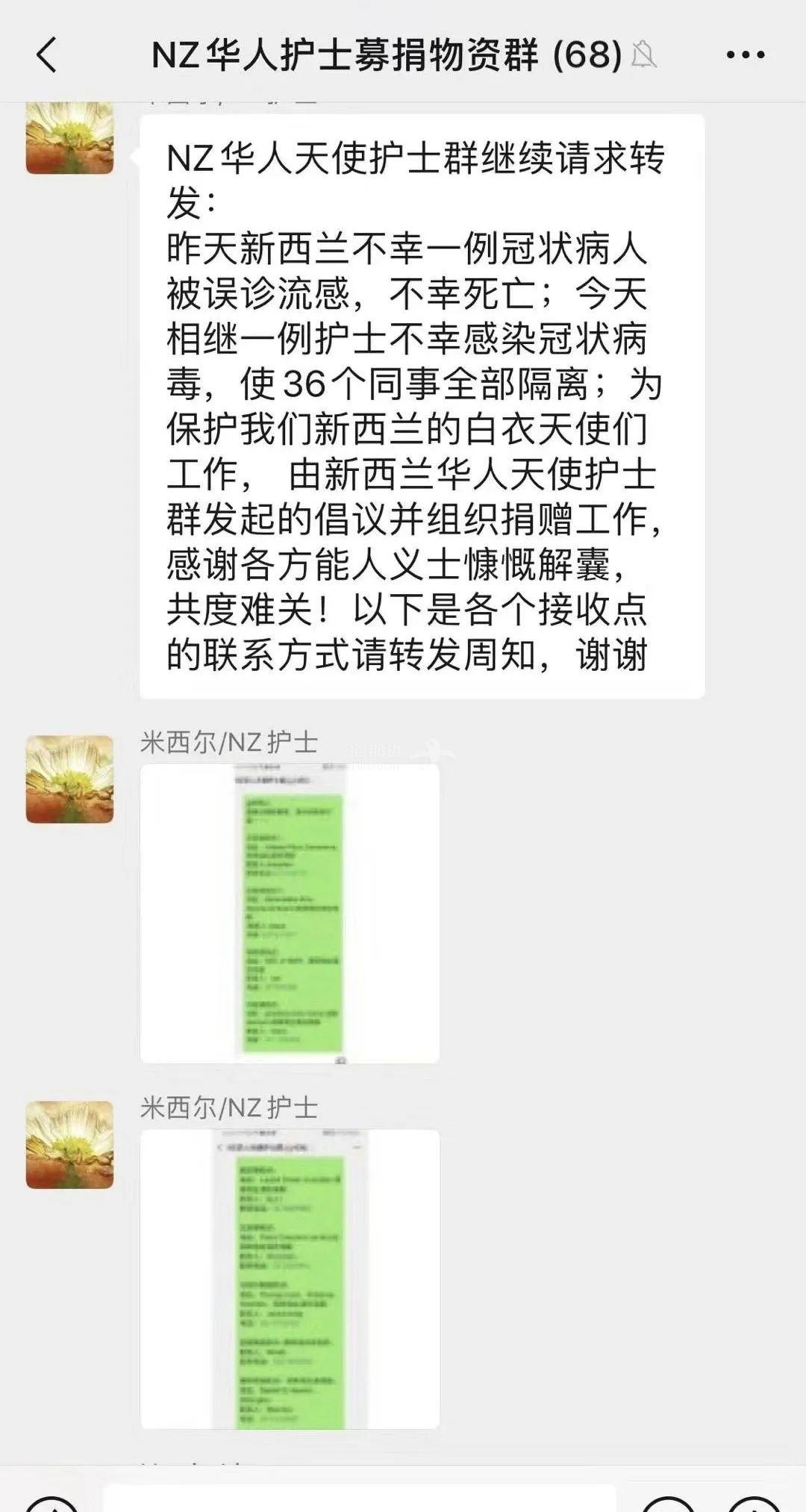
Task: Open the first green screenshot image
Action: pyautogui.click(x=290, y=913)
